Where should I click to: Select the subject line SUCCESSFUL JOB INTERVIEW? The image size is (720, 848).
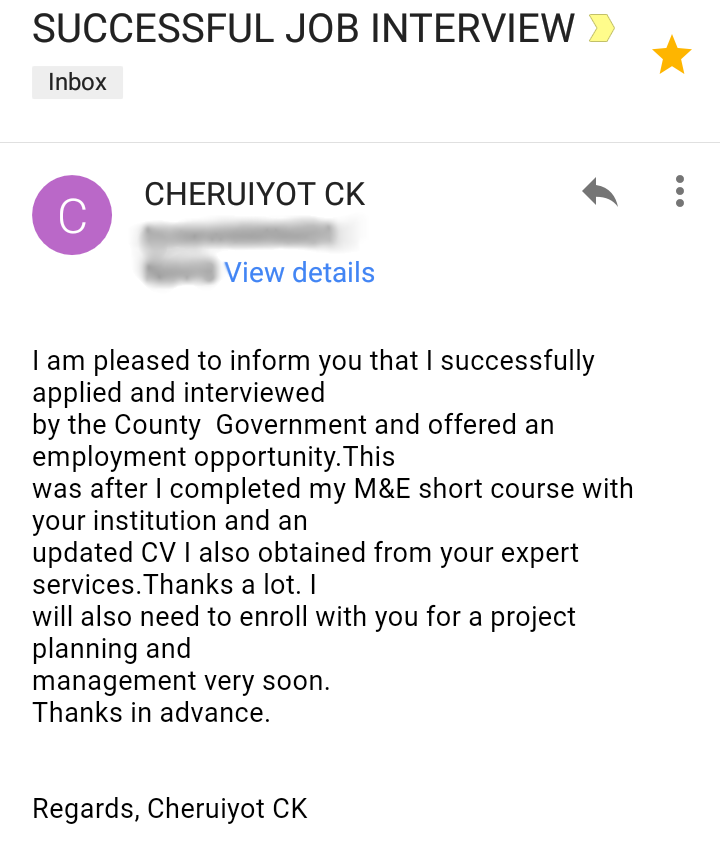[300, 28]
